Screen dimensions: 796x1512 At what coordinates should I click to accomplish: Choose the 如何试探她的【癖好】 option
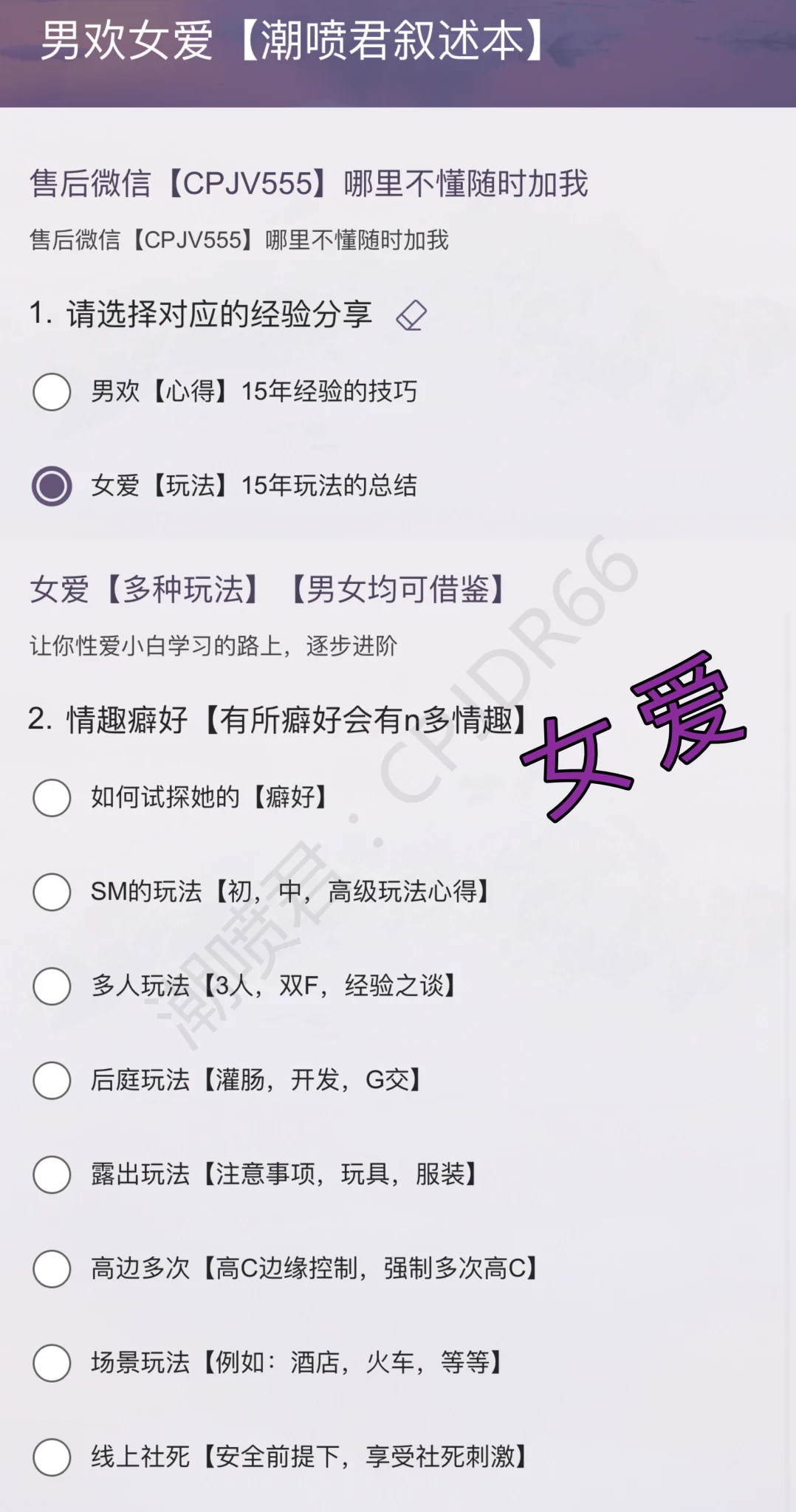[52, 797]
